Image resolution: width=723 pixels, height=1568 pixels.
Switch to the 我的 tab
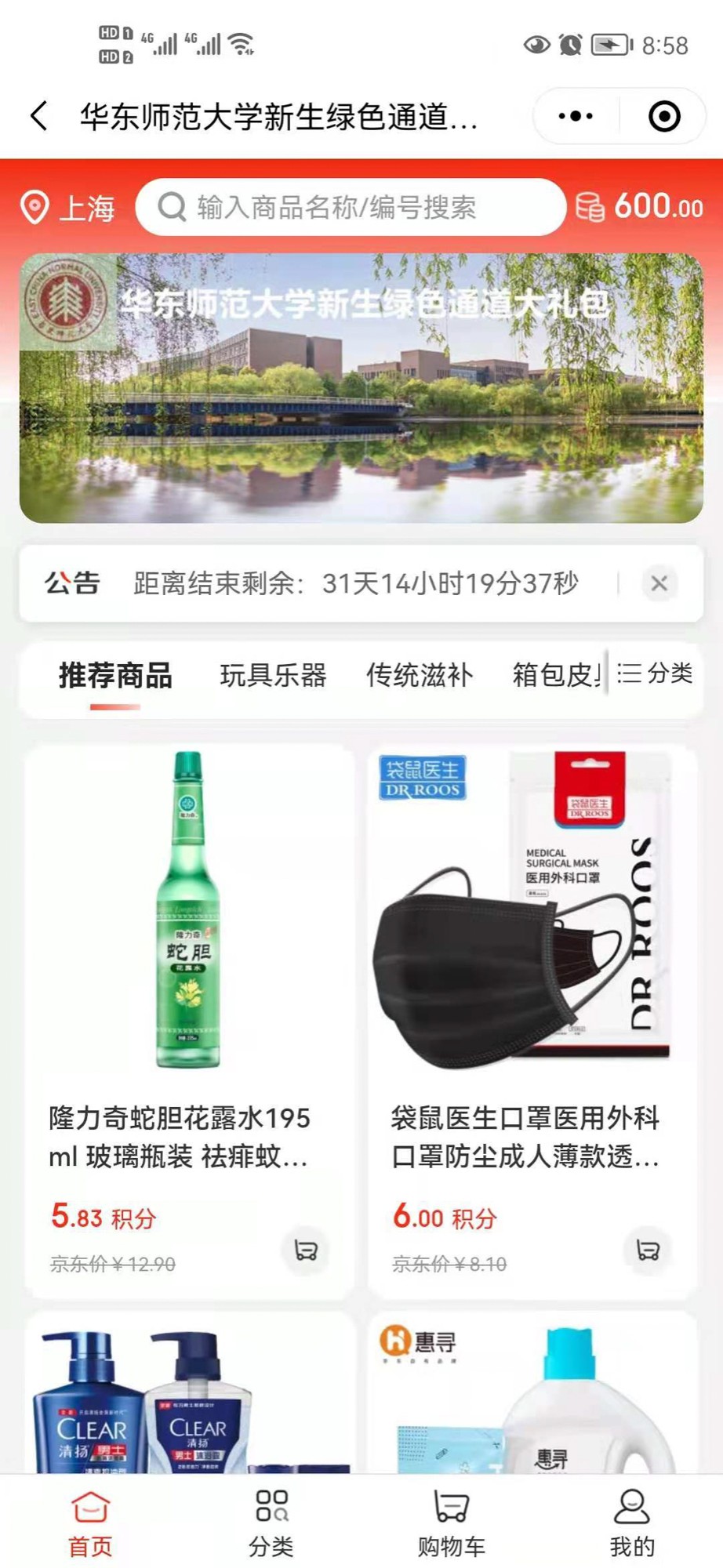[x=632, y=1523]
